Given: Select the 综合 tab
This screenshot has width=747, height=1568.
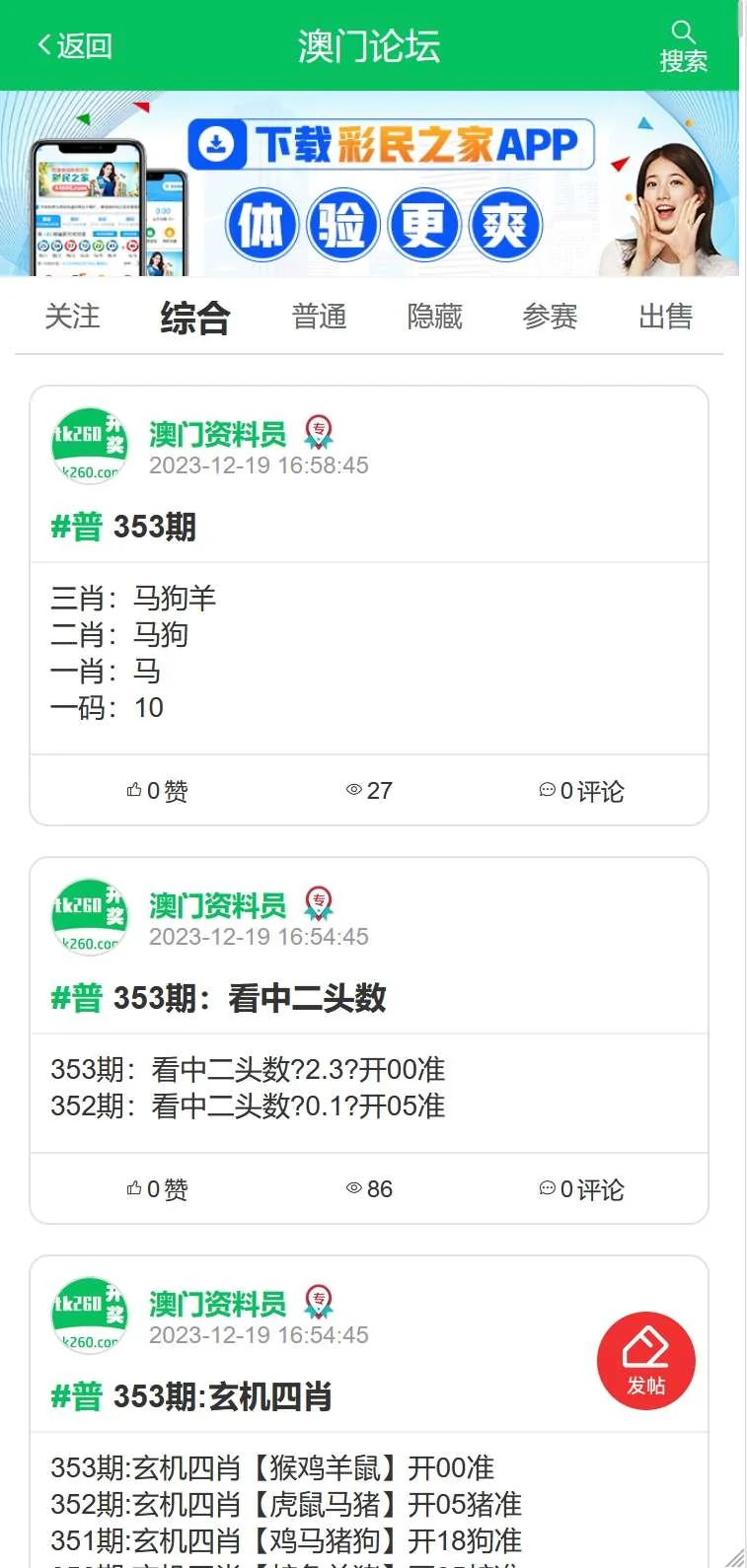Looking at the screenshot, I should click(194, 318).
